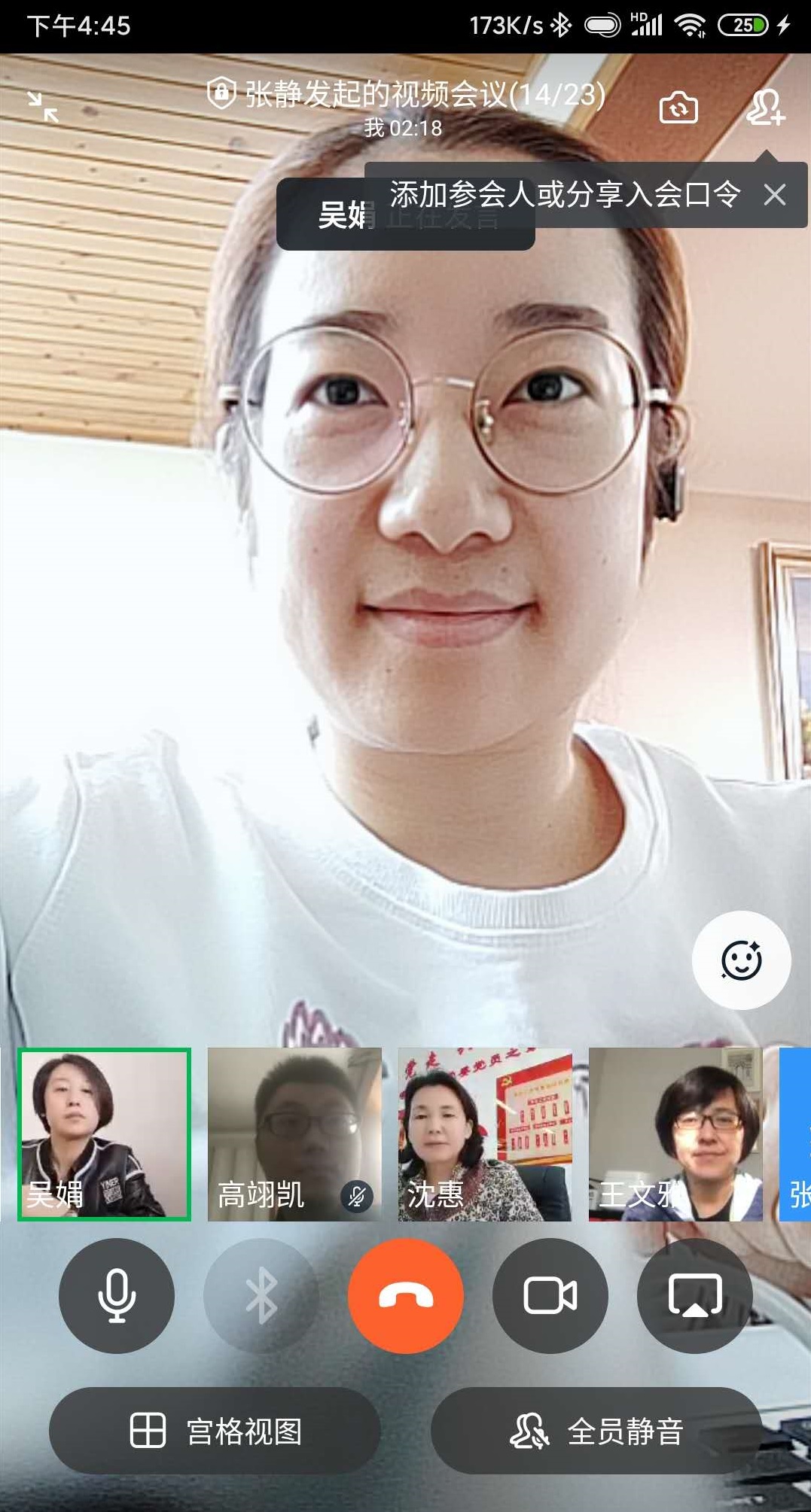Mute all participants with 全员静音

tap(596, 1431)
